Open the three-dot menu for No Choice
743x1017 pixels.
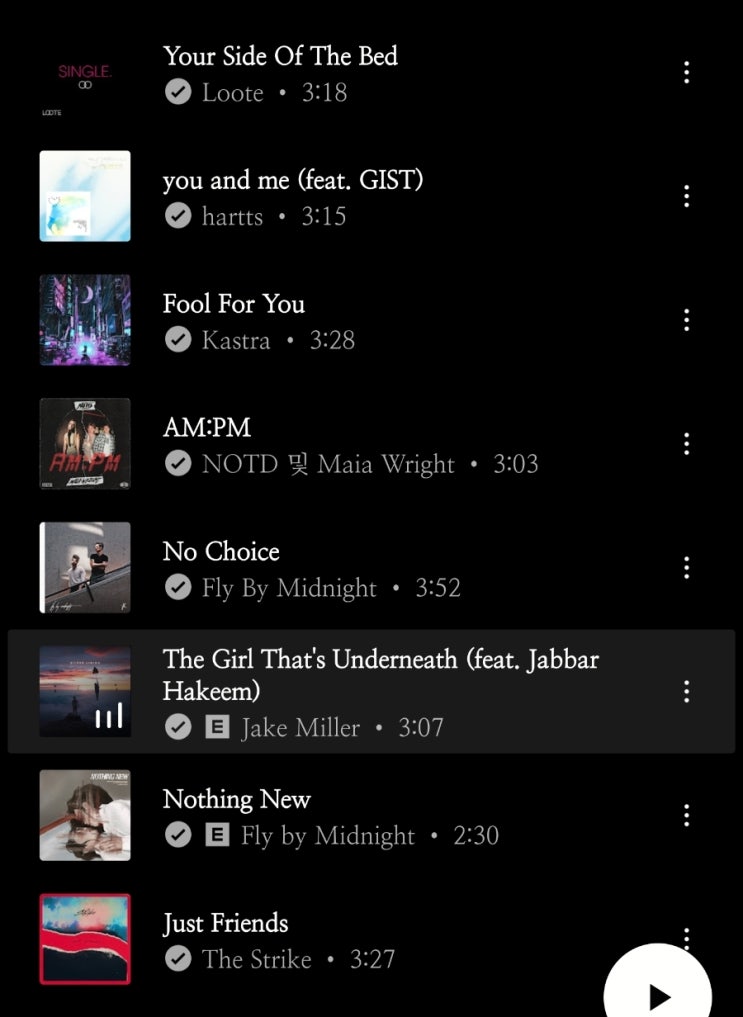pos(686,568)
